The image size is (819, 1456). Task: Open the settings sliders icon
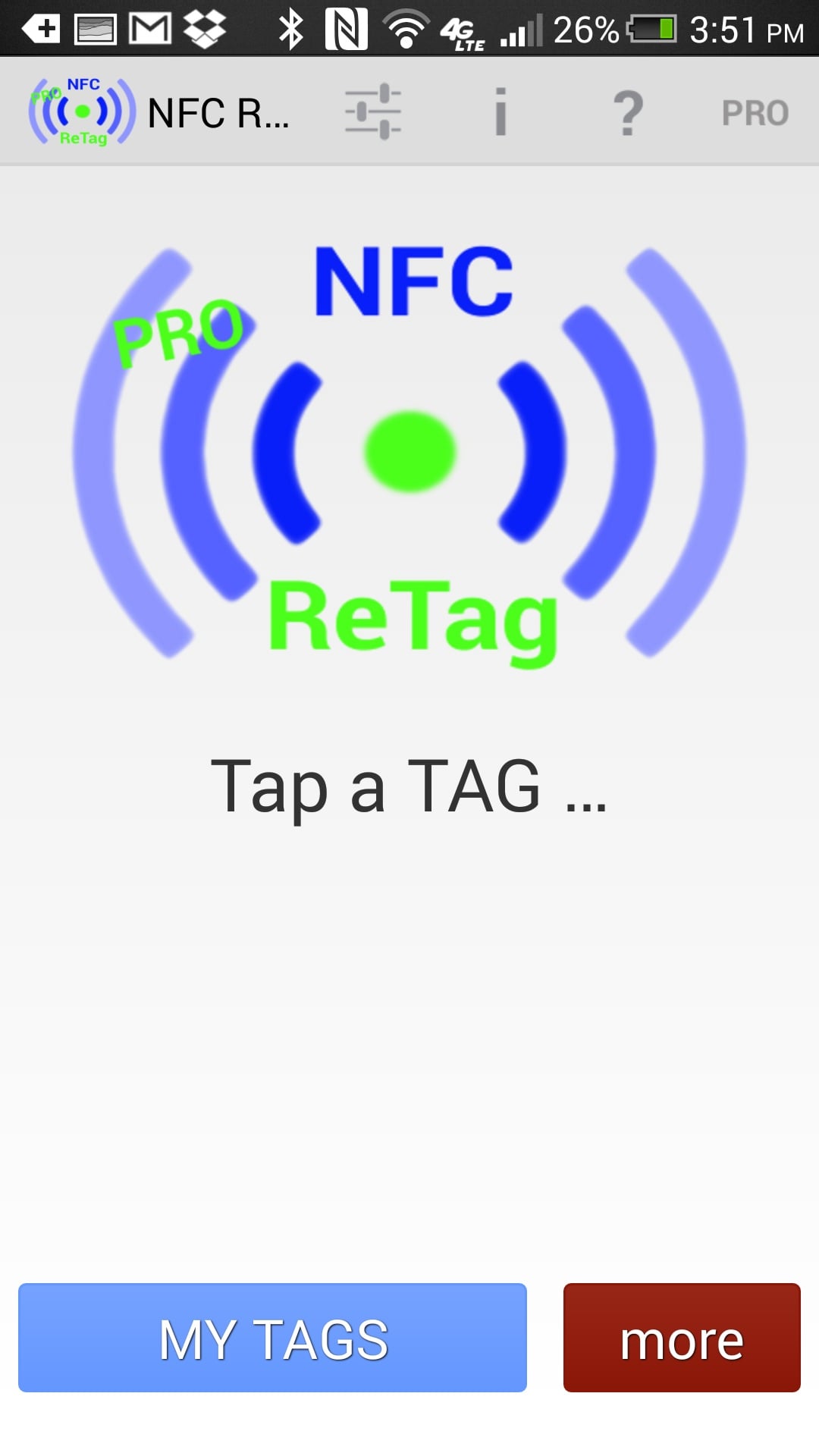click(373, 111)
